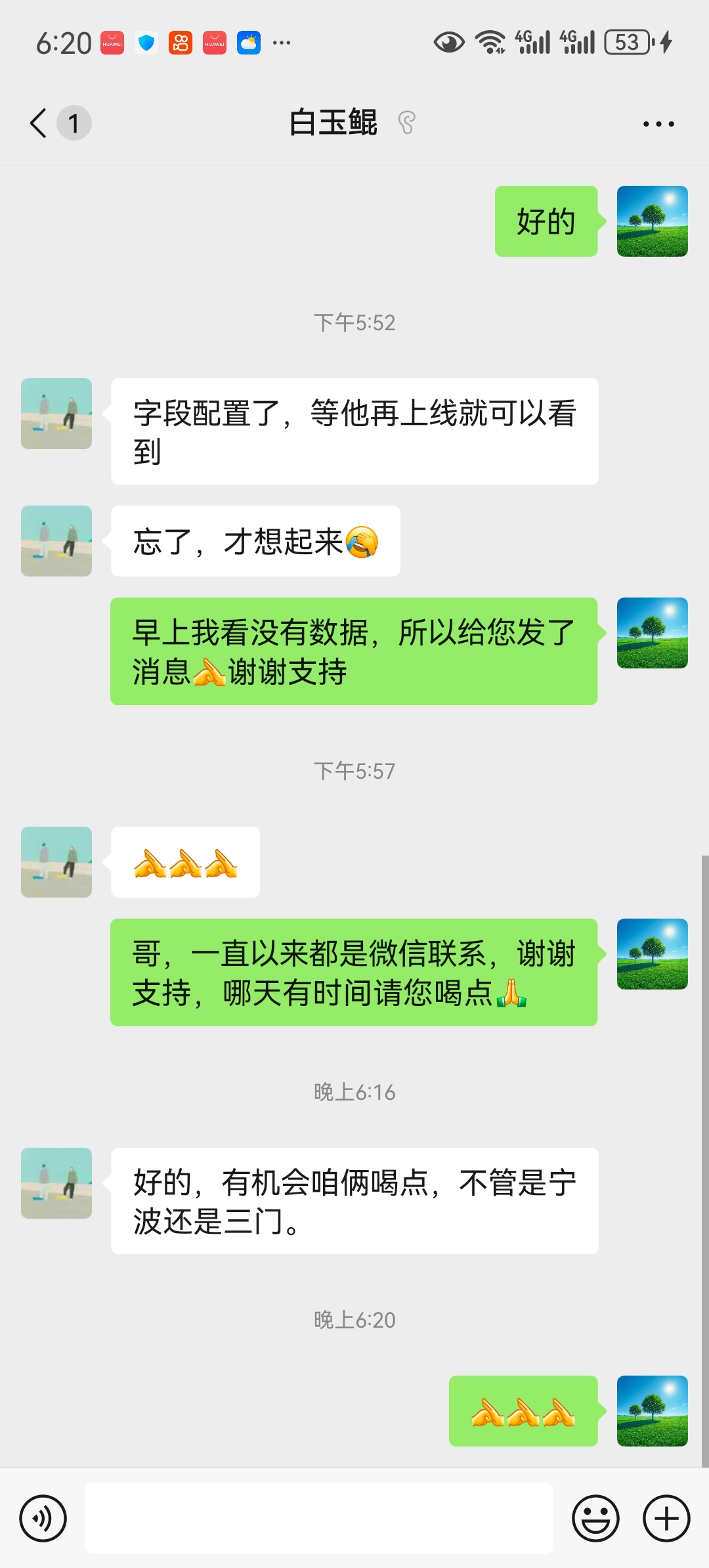Screen dimensions: 709x1568
Task: Switch to voice message input
Action: pyautogui.click(x=43, y=1518)
